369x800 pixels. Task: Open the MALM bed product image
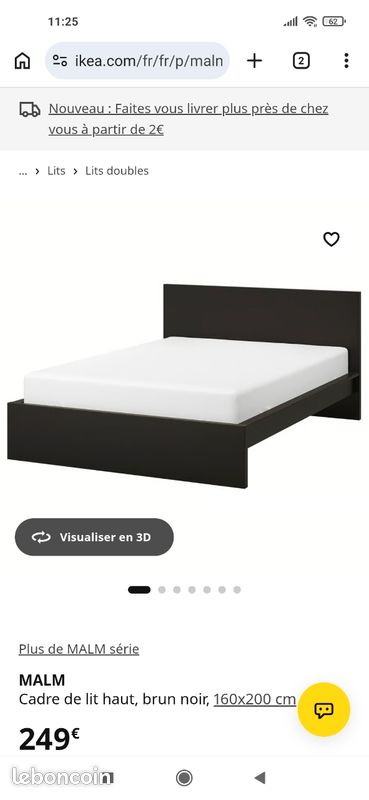184,386
